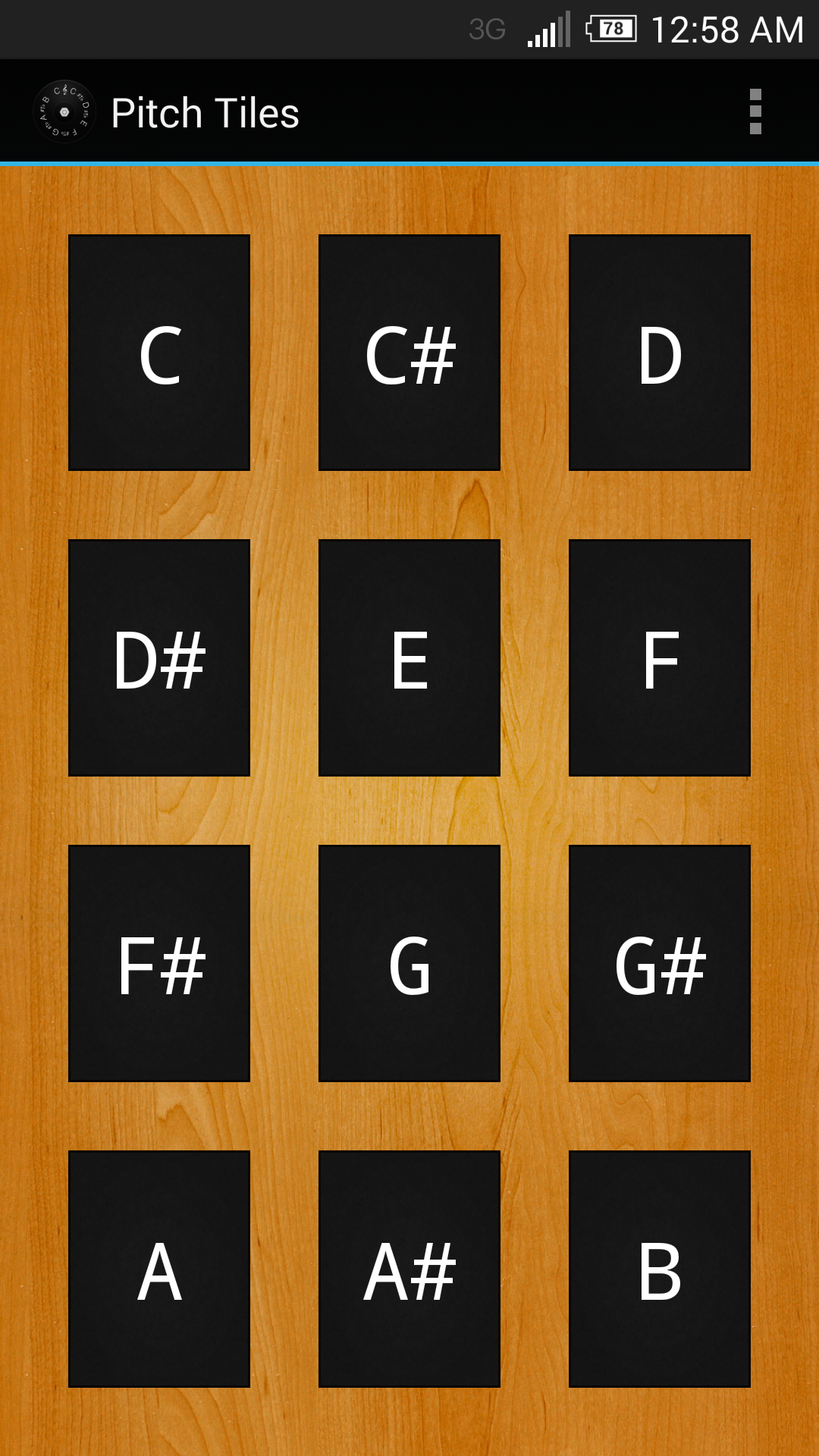Viewport: 819px width, 1456px height.
Task: Sound the F# tile
Action: point(159,963)
